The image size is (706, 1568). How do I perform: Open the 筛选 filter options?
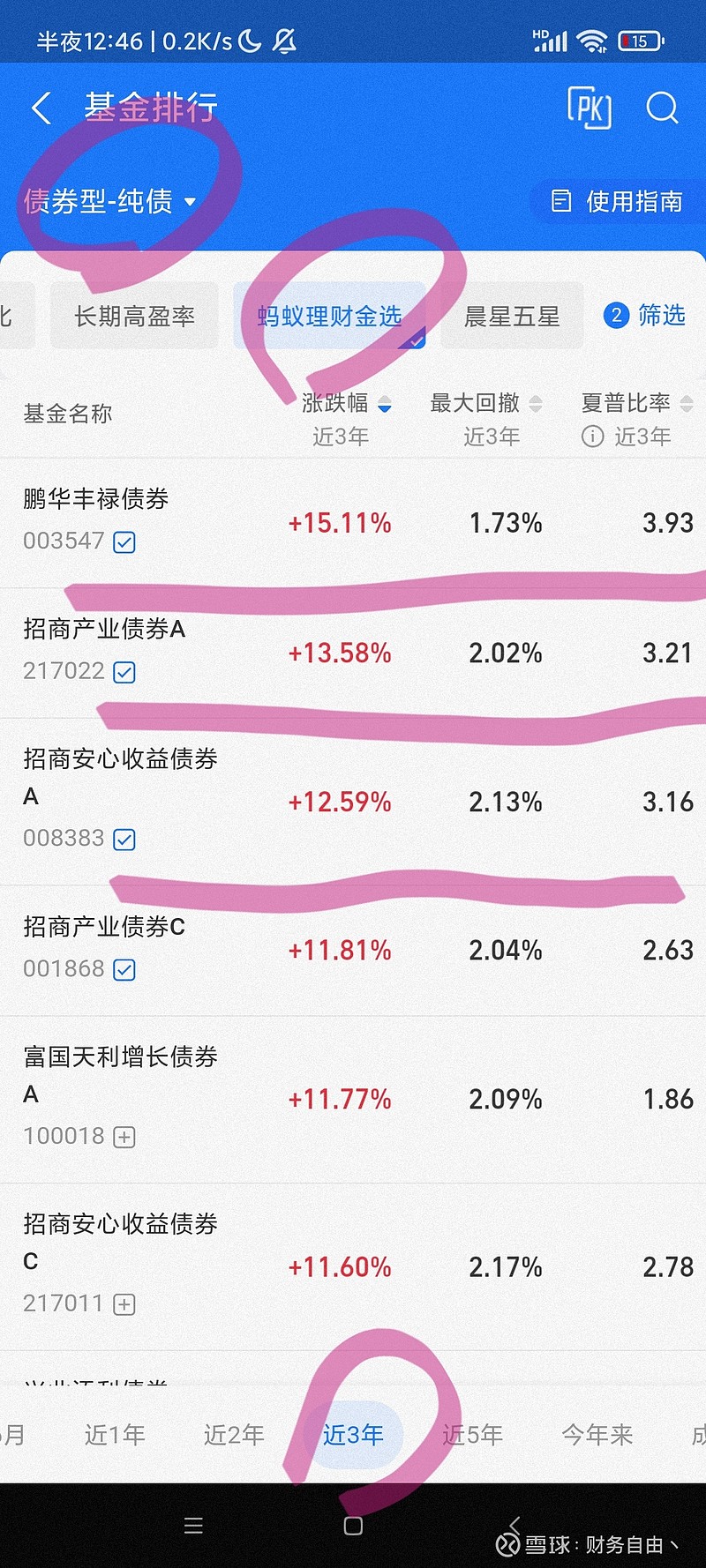tap(644, 315)
